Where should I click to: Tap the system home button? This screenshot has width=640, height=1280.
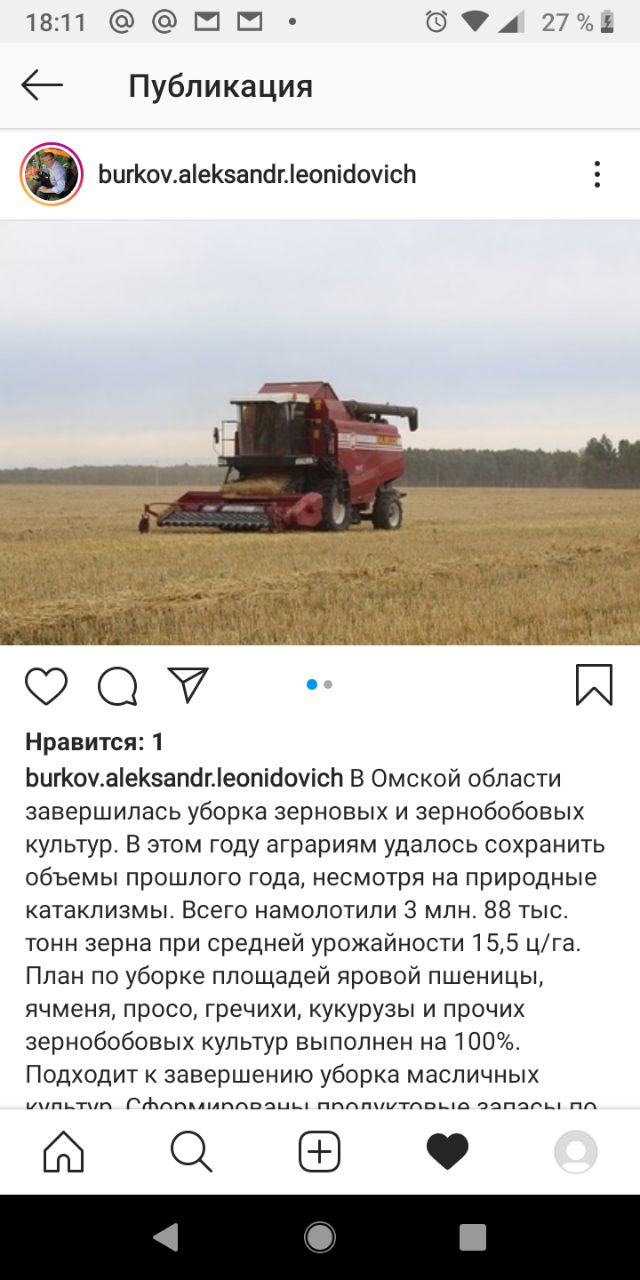pyautogui.click(x=320, y=1237)
